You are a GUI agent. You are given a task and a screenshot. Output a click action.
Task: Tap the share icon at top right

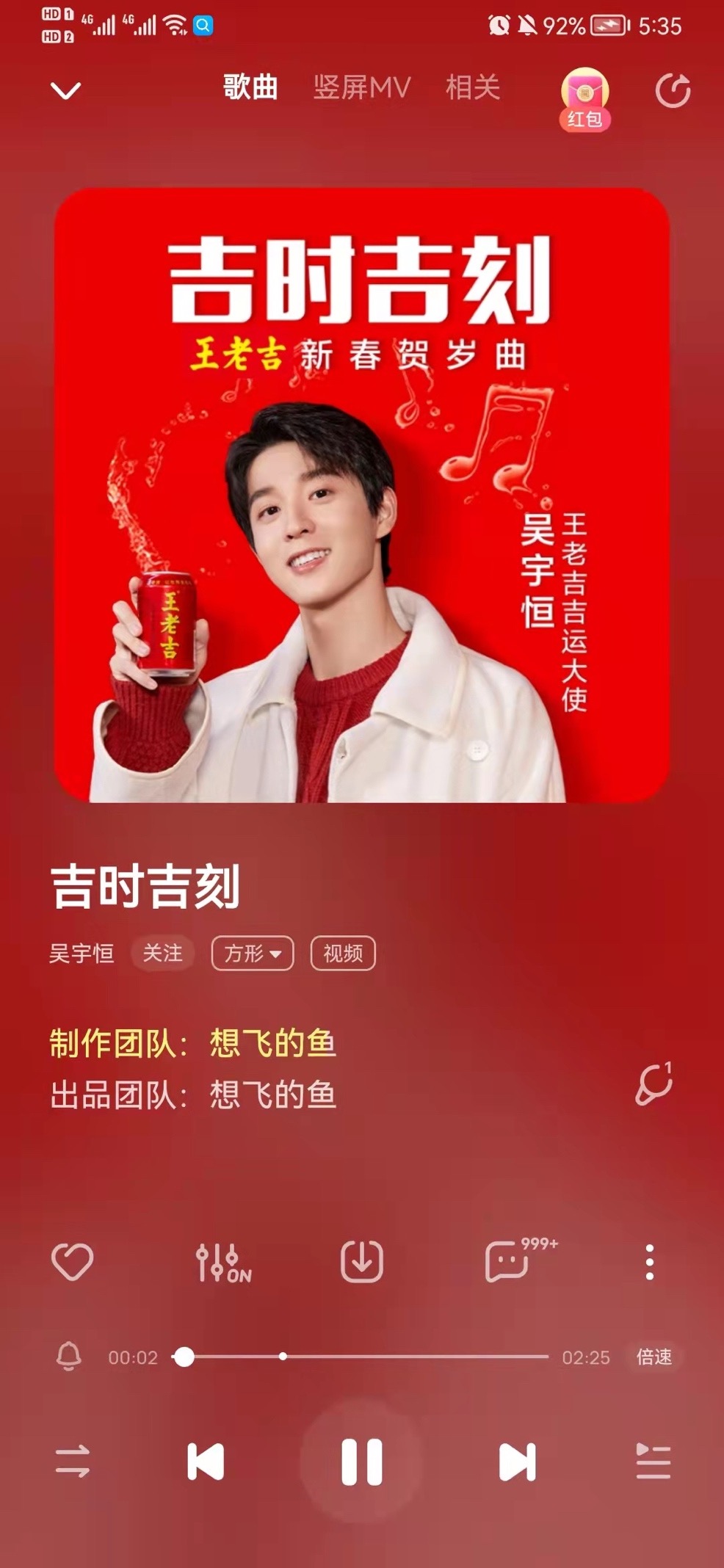(x=672, y=91)
